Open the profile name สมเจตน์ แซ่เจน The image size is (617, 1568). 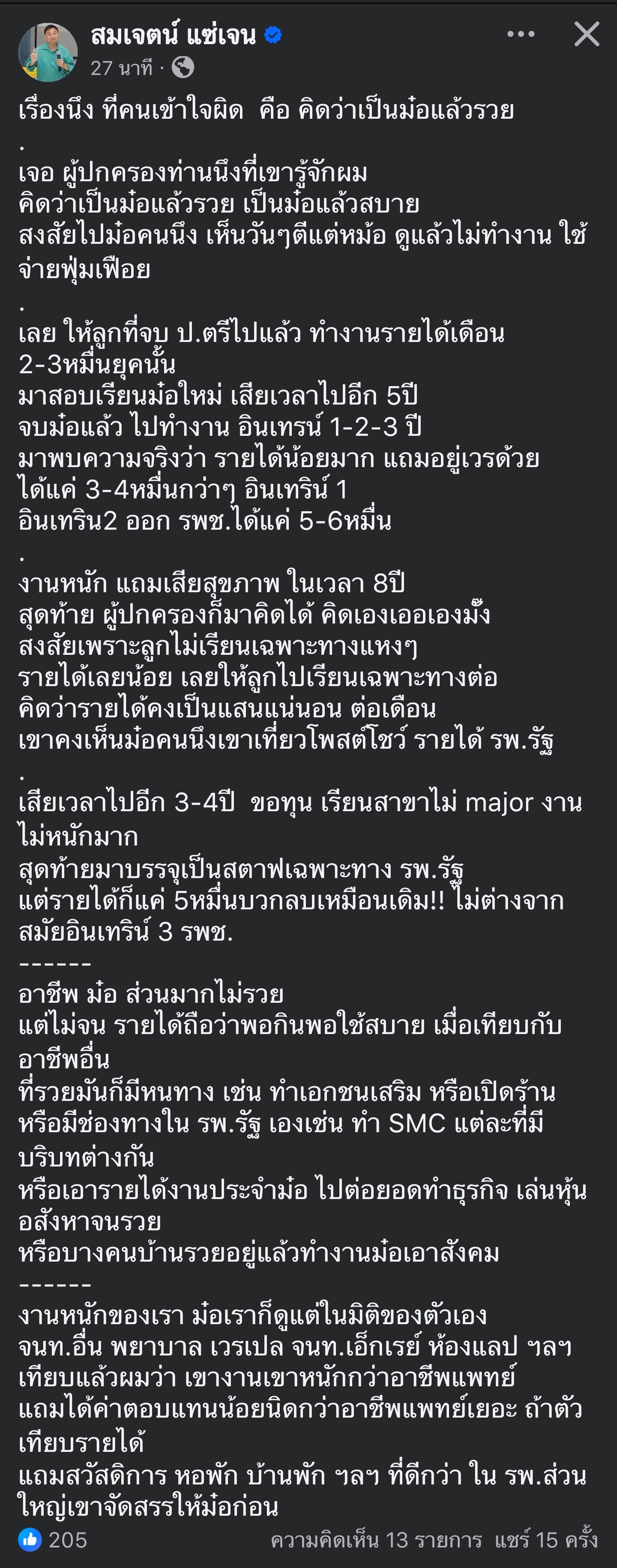point(173,35)
